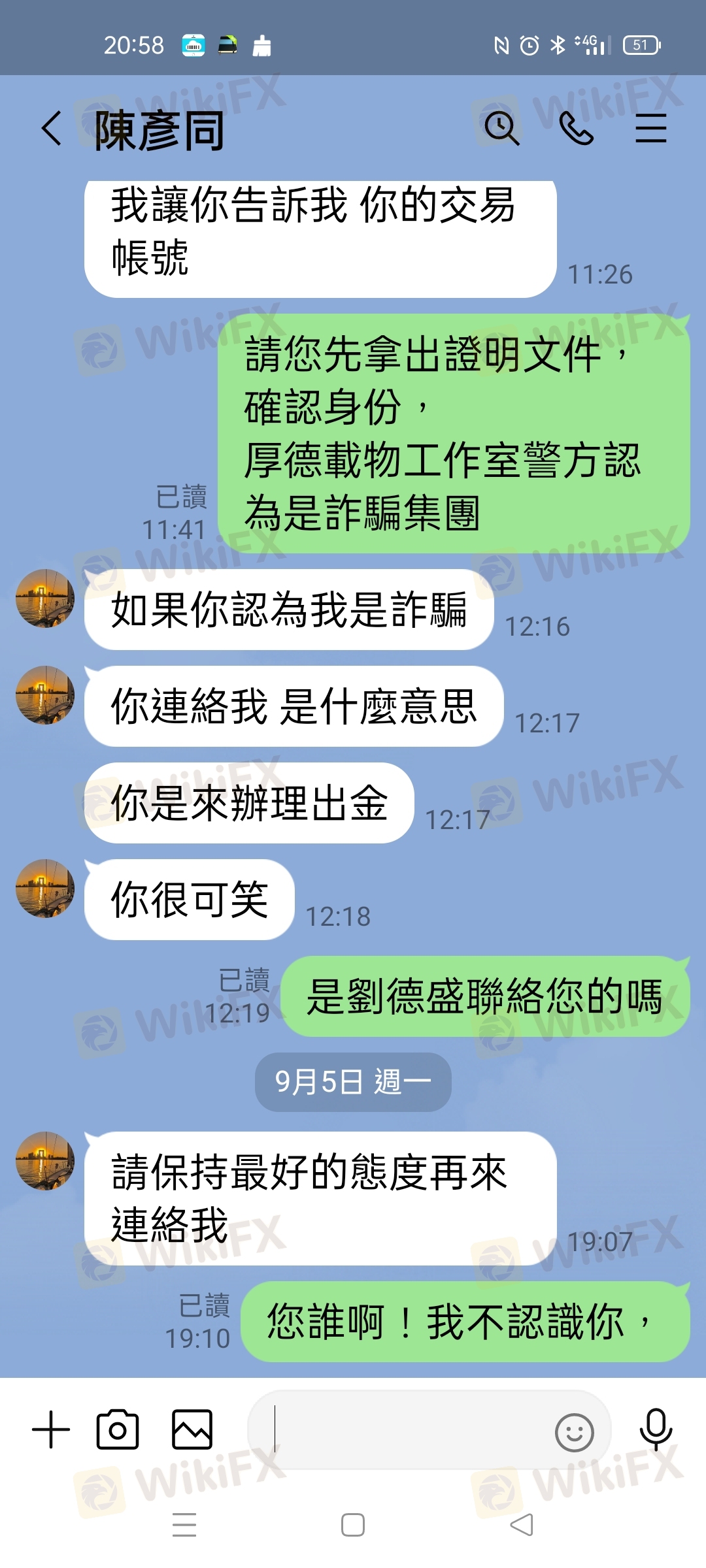Search within this chat conversation
Screen dimensions: 706x1568
pyautogui.click(x=502, y=127)
